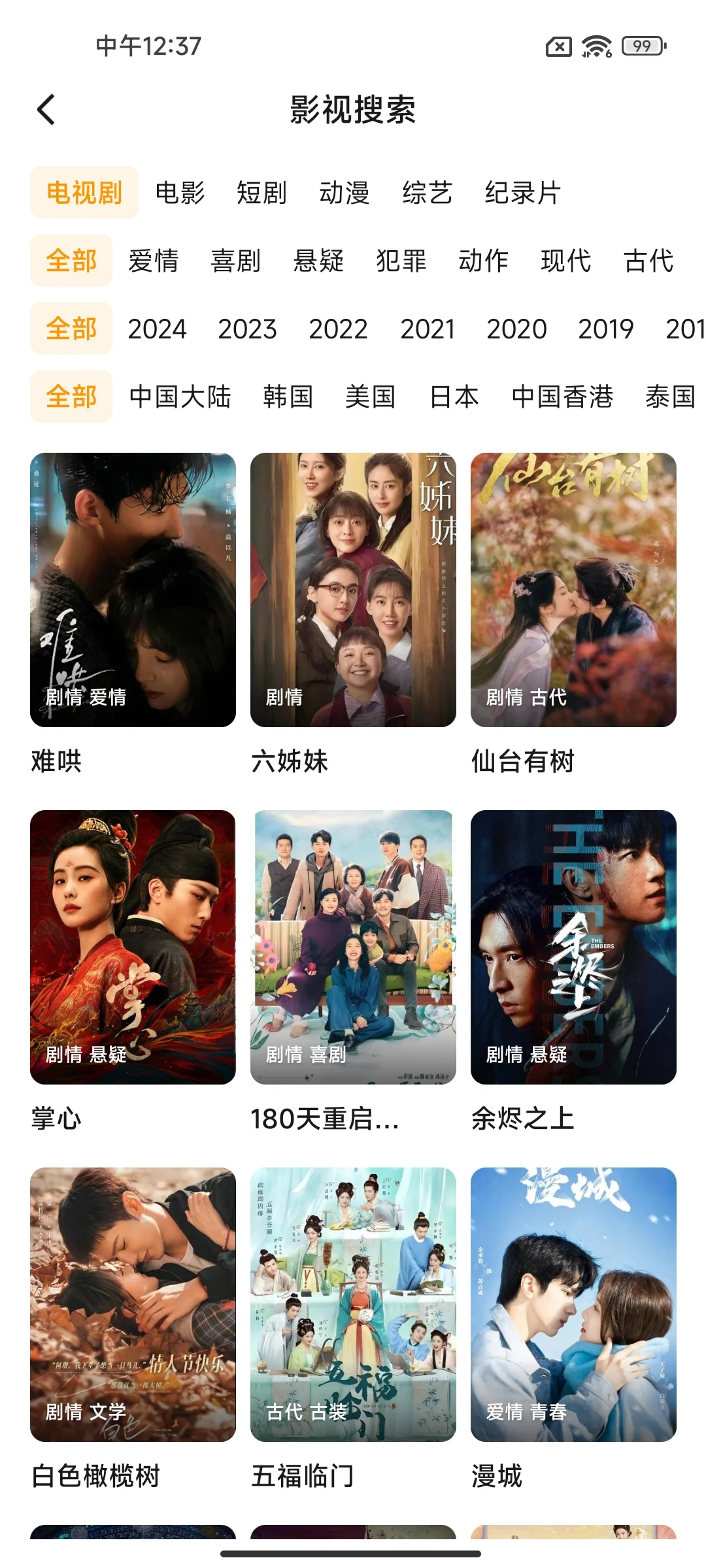Filter by 中国香港 region
706x1568 pixels.
click(562, 397)
